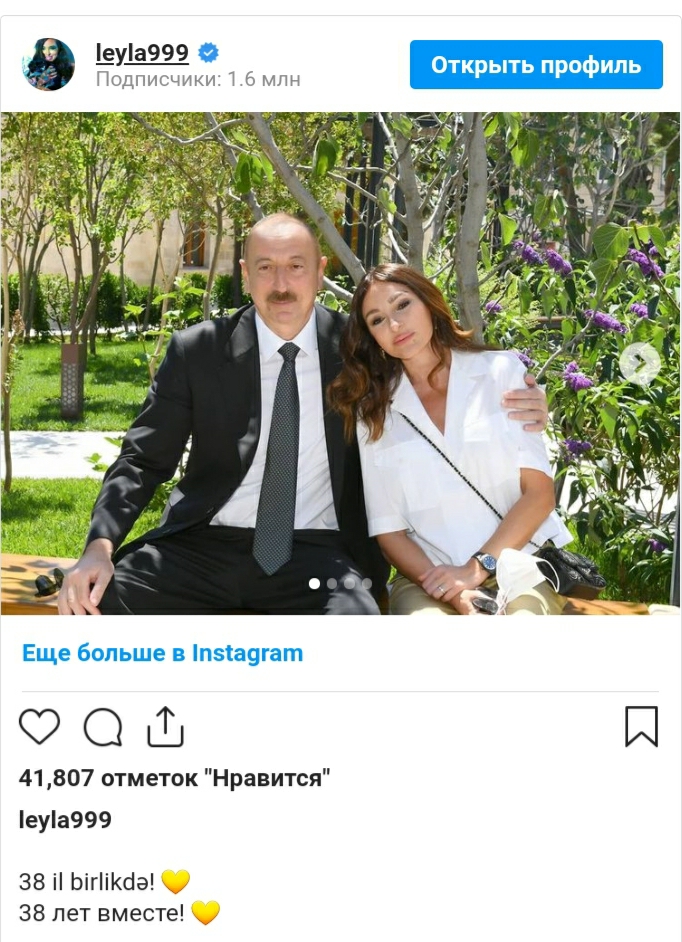Open the leyla999 name in the caption
The image size is (682, 942).
tap(65, 821)
